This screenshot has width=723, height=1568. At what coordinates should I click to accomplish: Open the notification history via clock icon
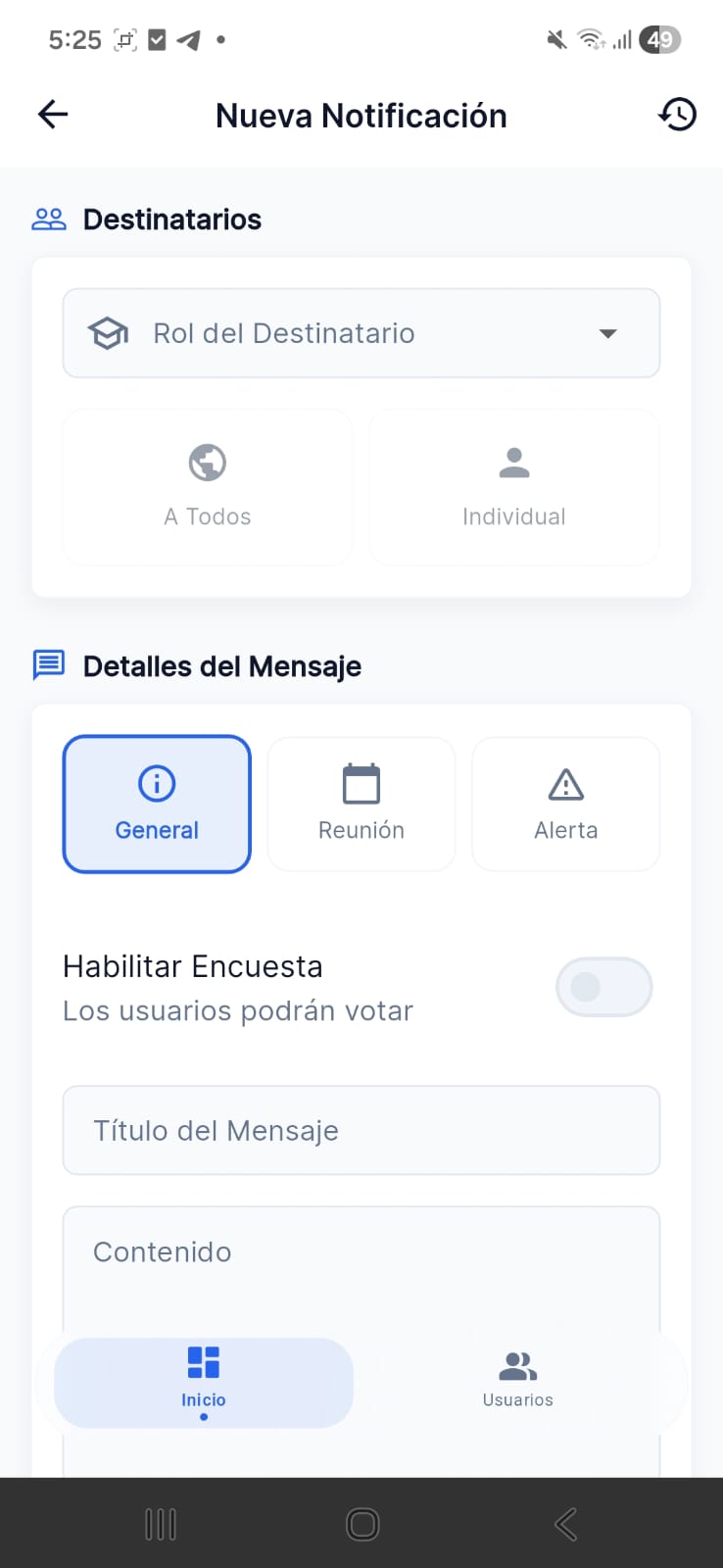(x=677, y=115)
